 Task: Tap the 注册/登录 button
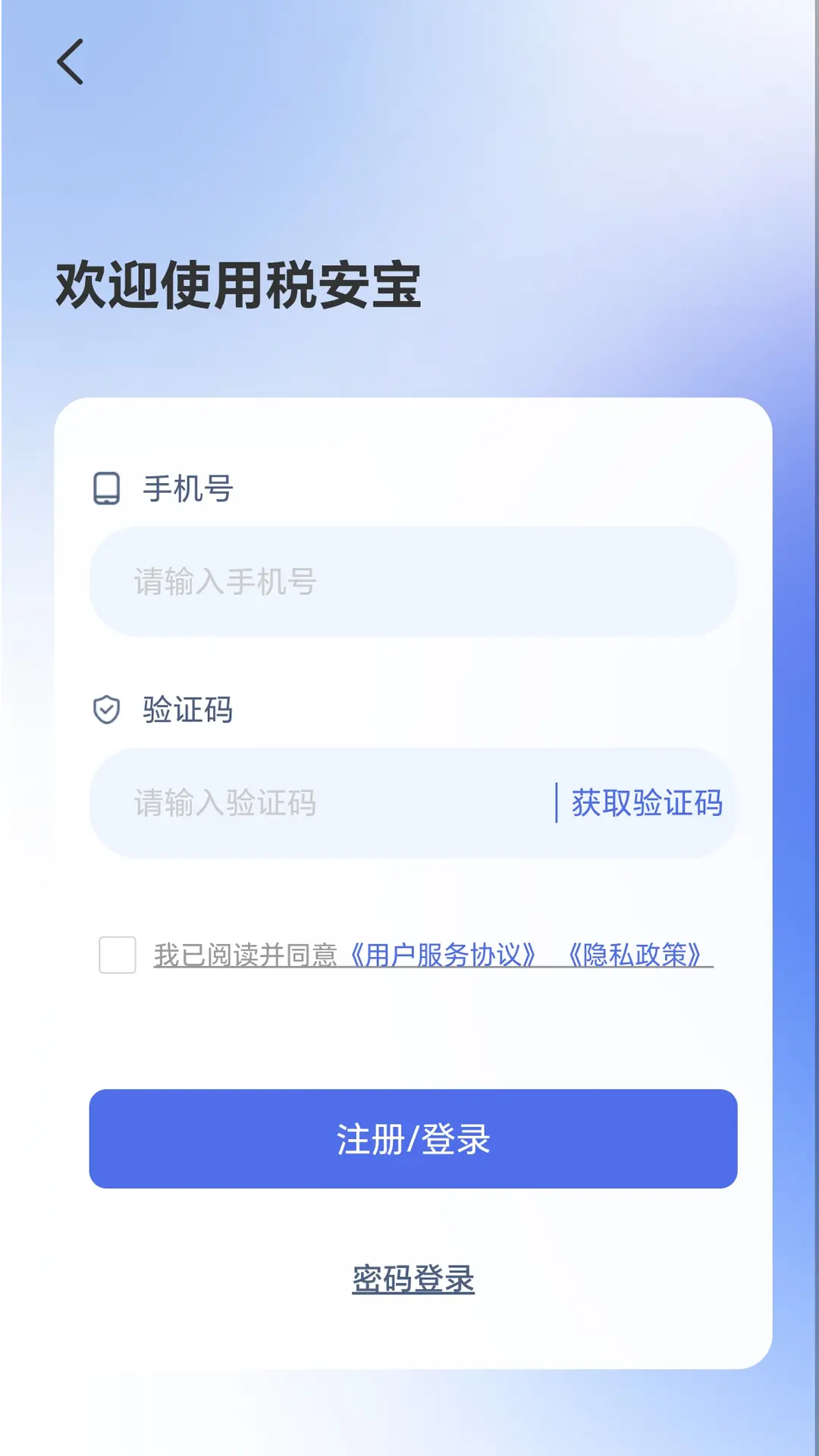(413, 1139)
